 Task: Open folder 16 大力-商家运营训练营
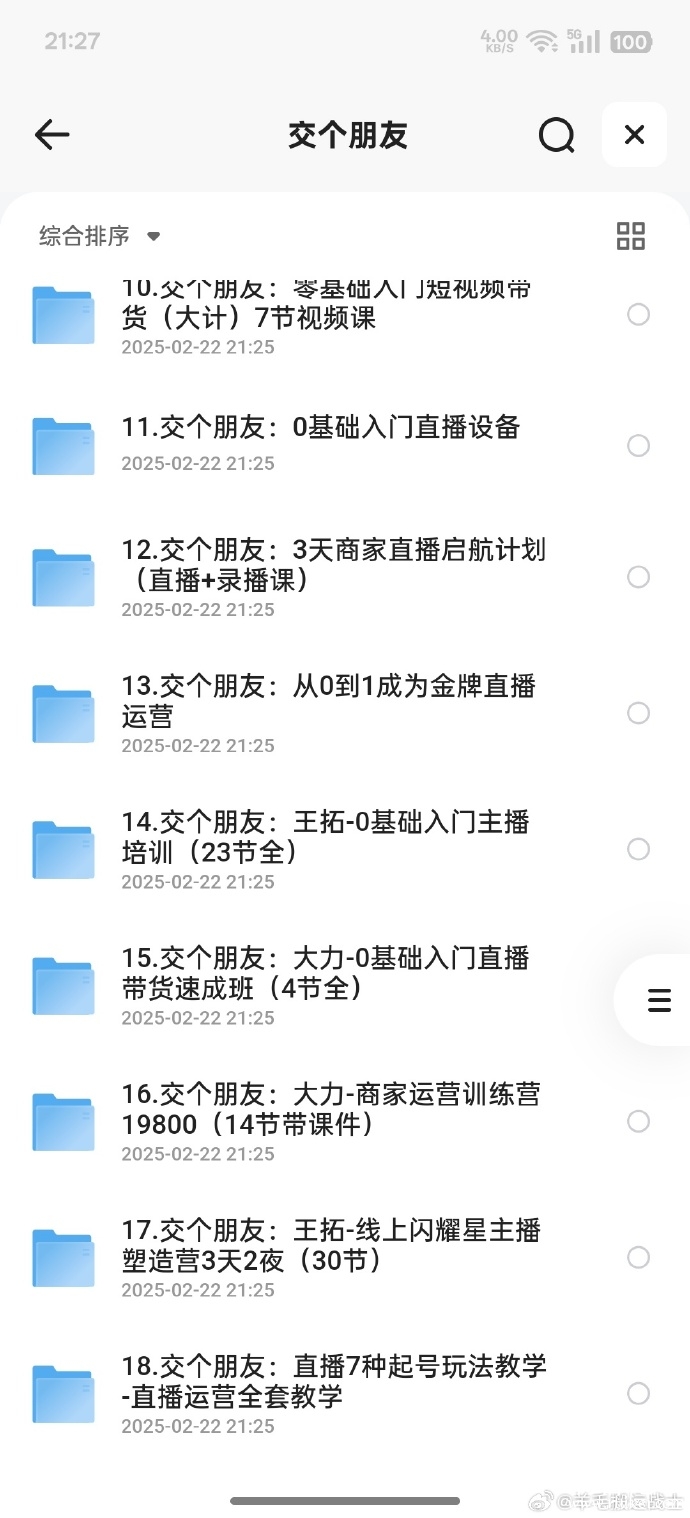coord(330,1108)
